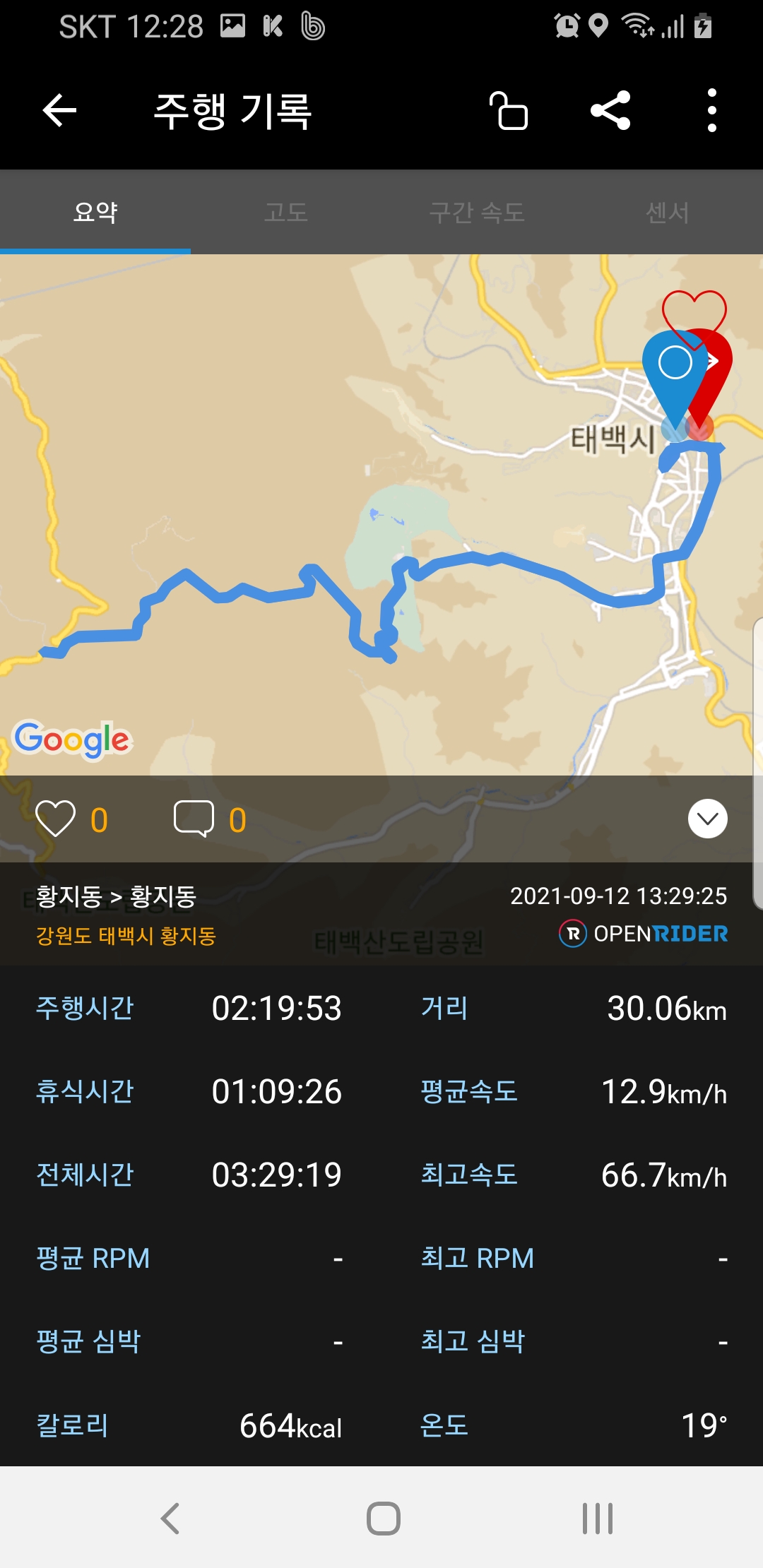The image size is (763, 1568).
Task: Open comments via the speech bubble icon
Action: 194,819
